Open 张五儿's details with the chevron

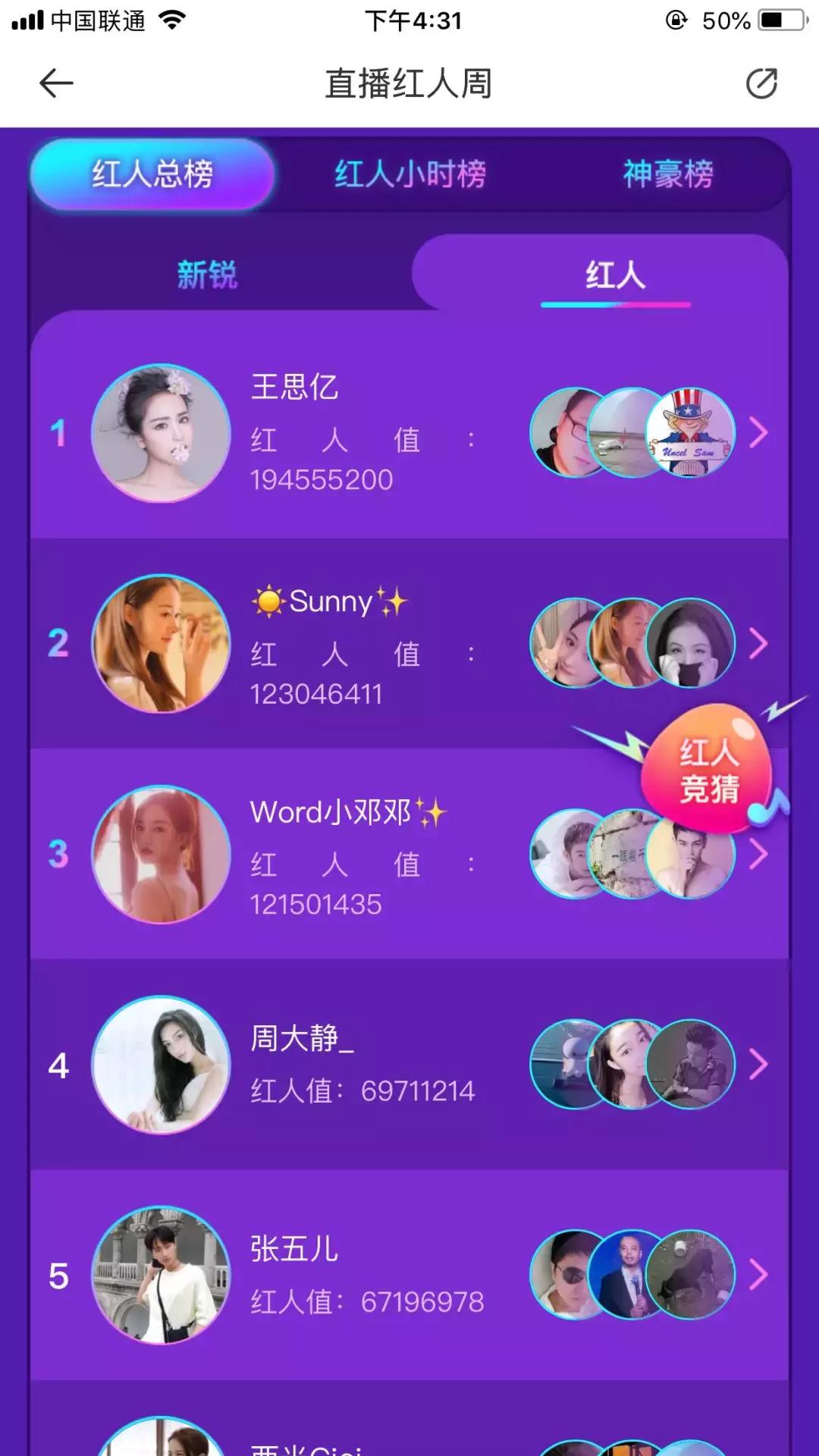756,1276
